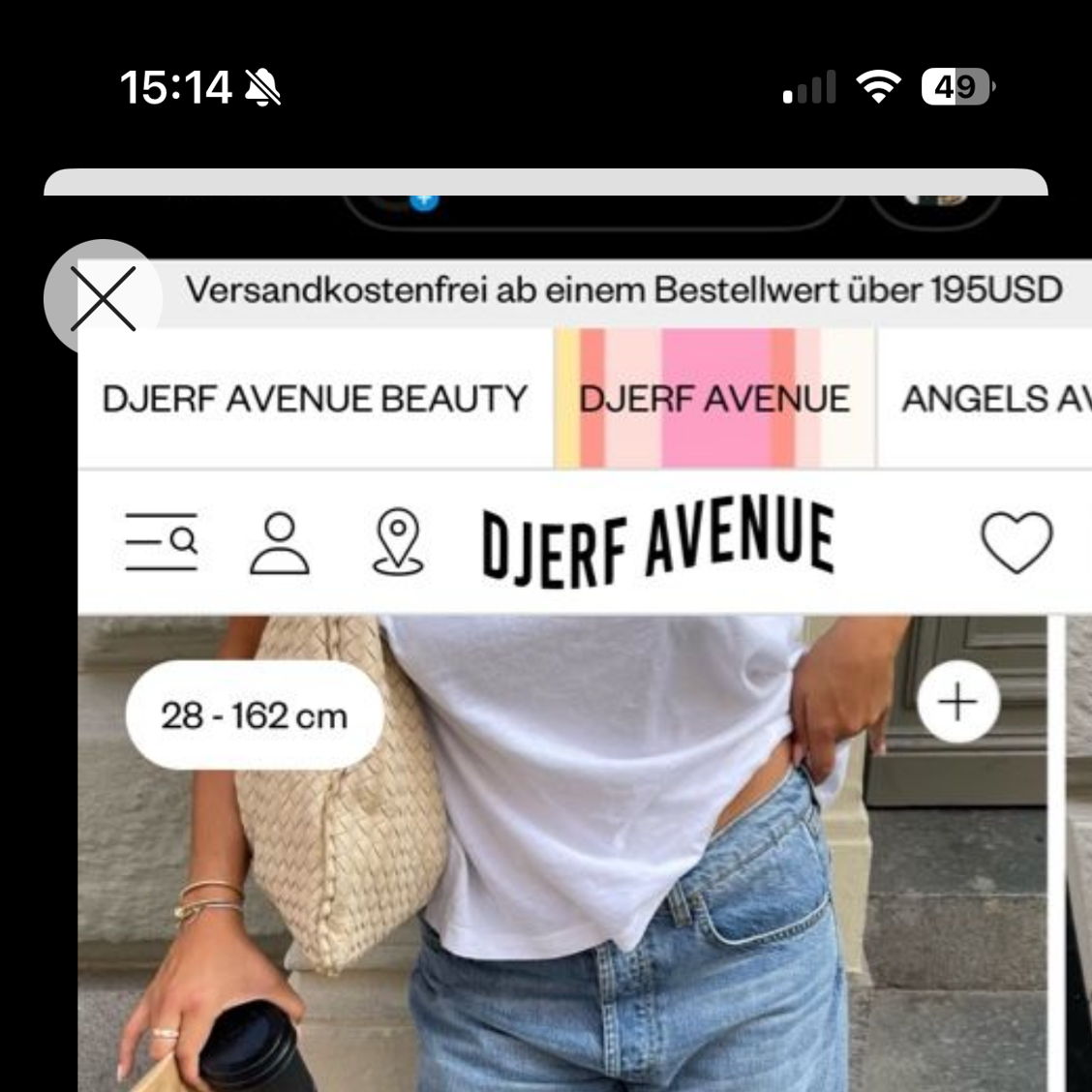Screen dimensions: 1092x1092
Task: Close the image preview
Action: (x=103, y=298)
